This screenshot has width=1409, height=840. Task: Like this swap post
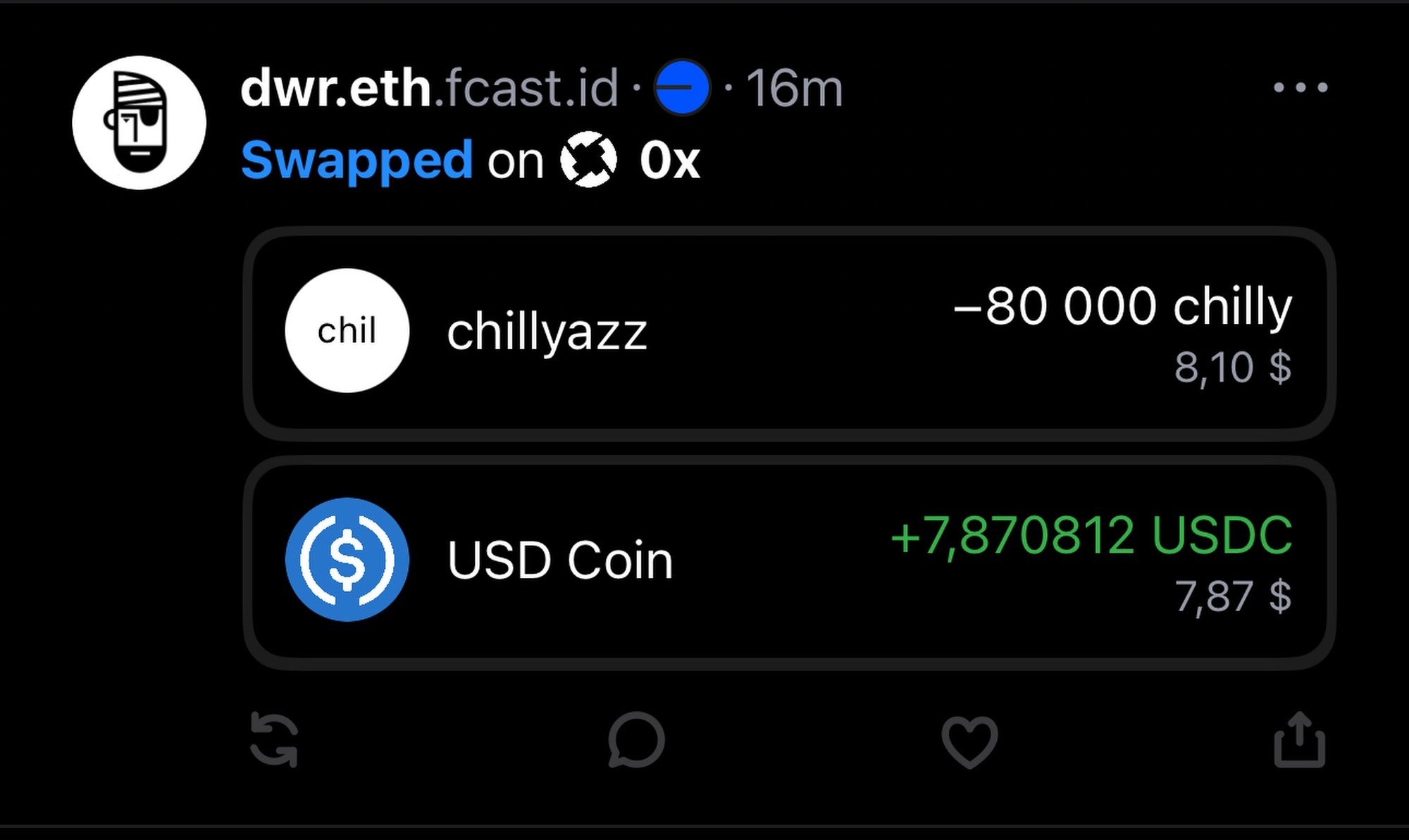tap(969, 741)
